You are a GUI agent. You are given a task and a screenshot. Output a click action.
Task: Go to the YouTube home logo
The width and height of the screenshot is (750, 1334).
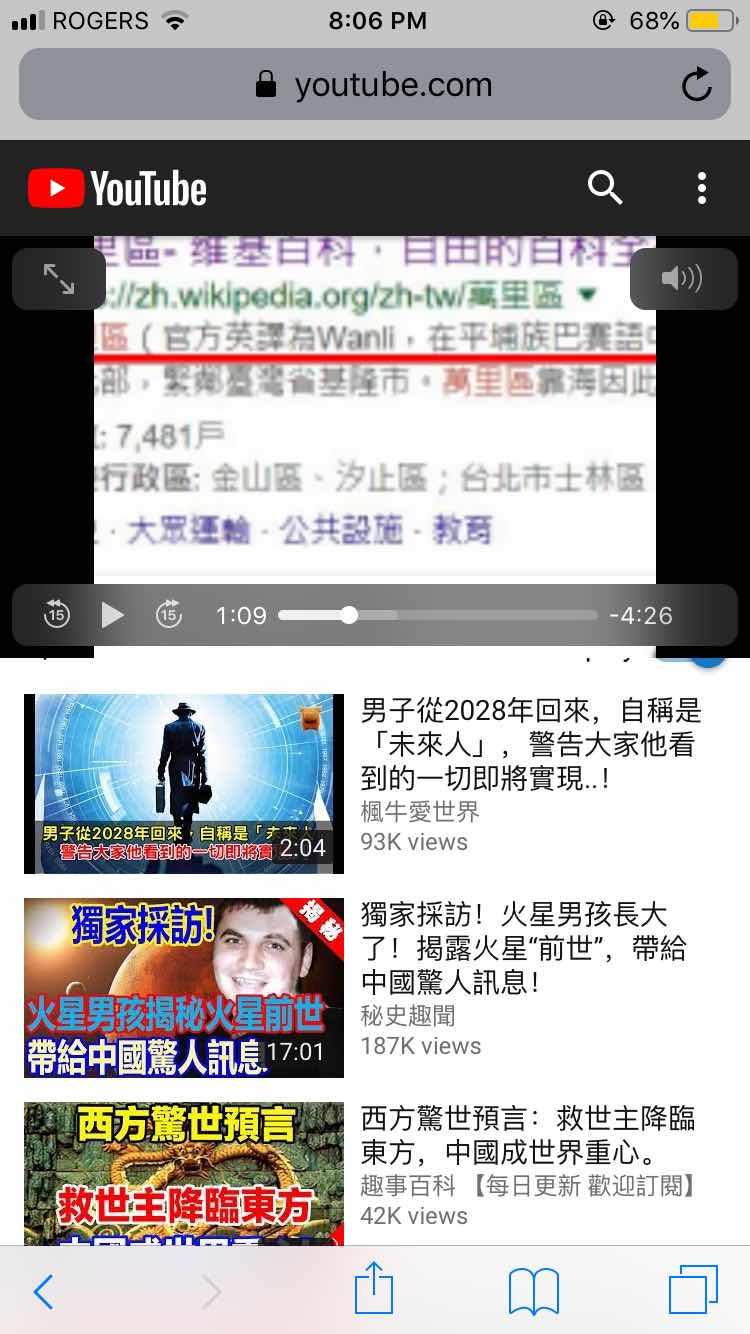(117, 188)
